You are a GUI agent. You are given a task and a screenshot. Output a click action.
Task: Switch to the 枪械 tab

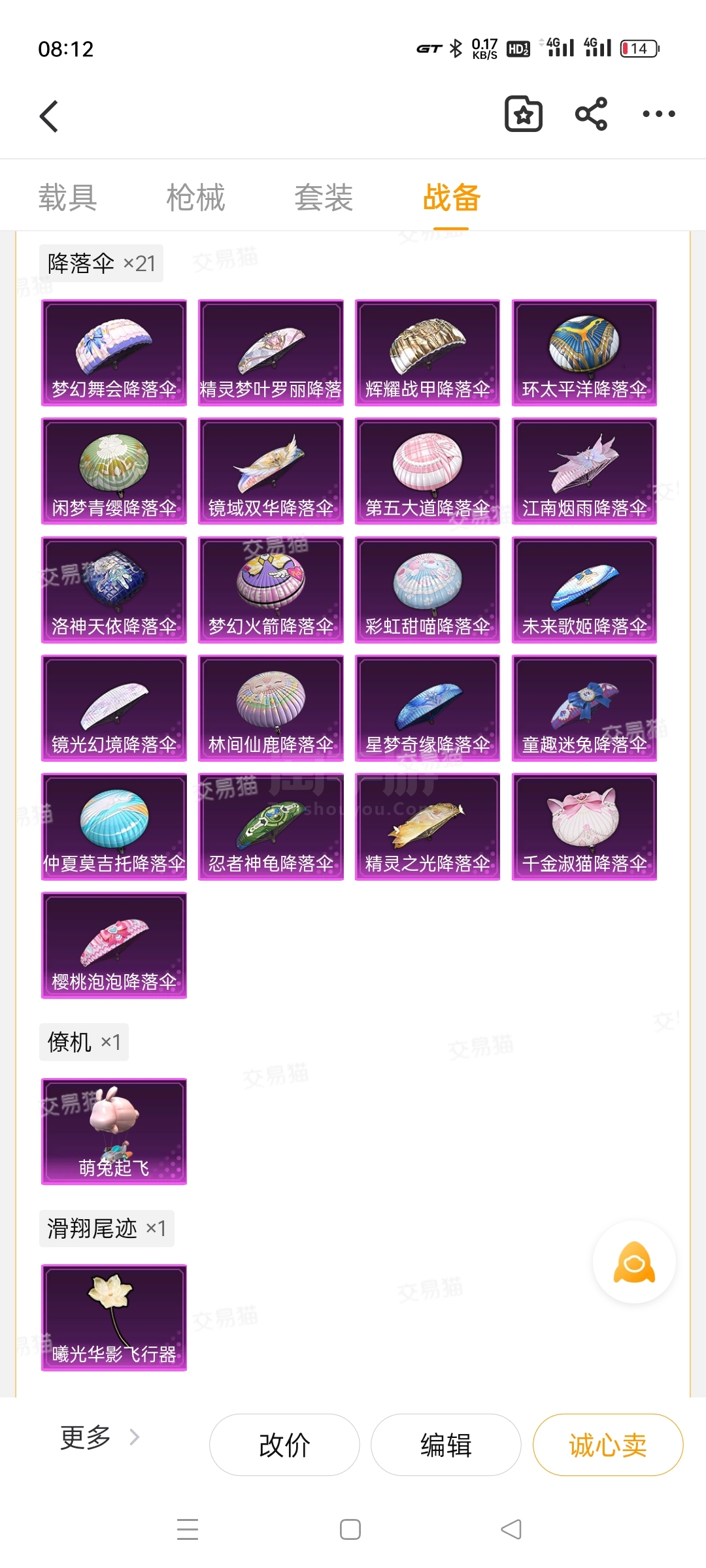click(195, 197)
